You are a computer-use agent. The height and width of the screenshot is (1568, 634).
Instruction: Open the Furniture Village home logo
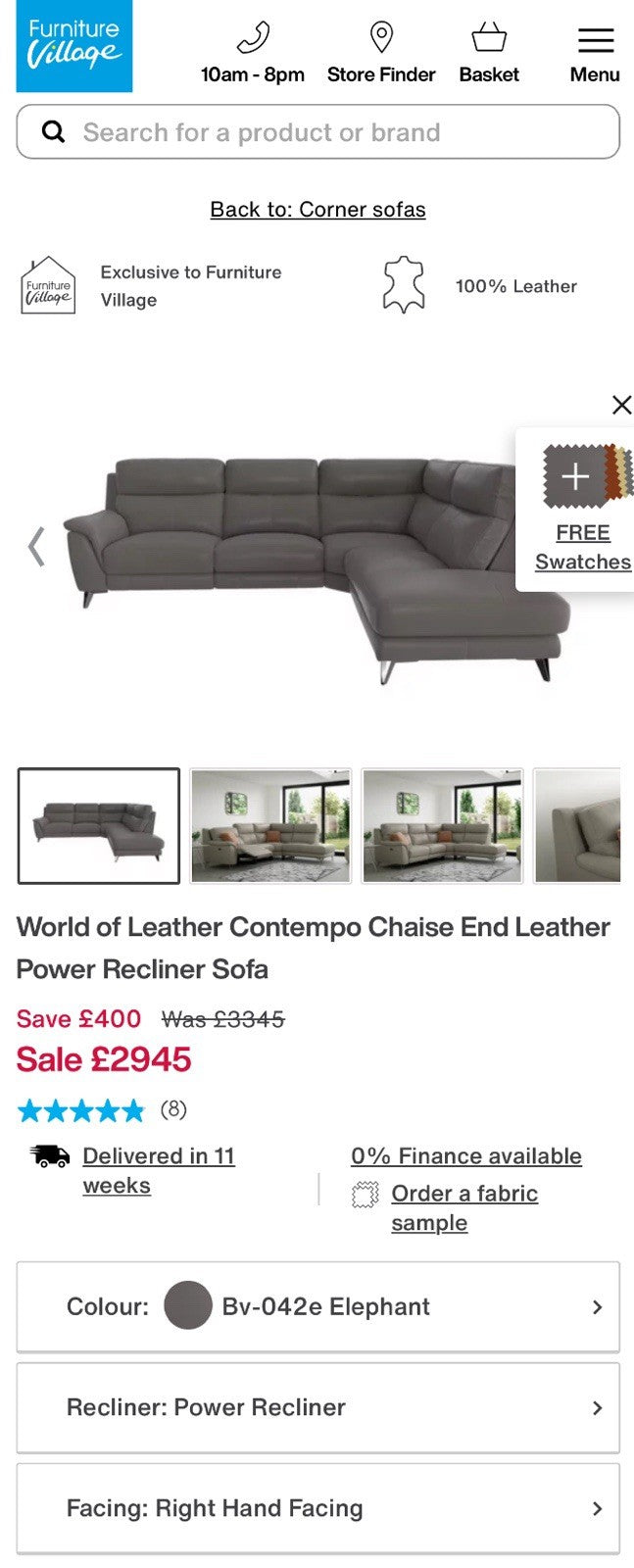[74, 46]
